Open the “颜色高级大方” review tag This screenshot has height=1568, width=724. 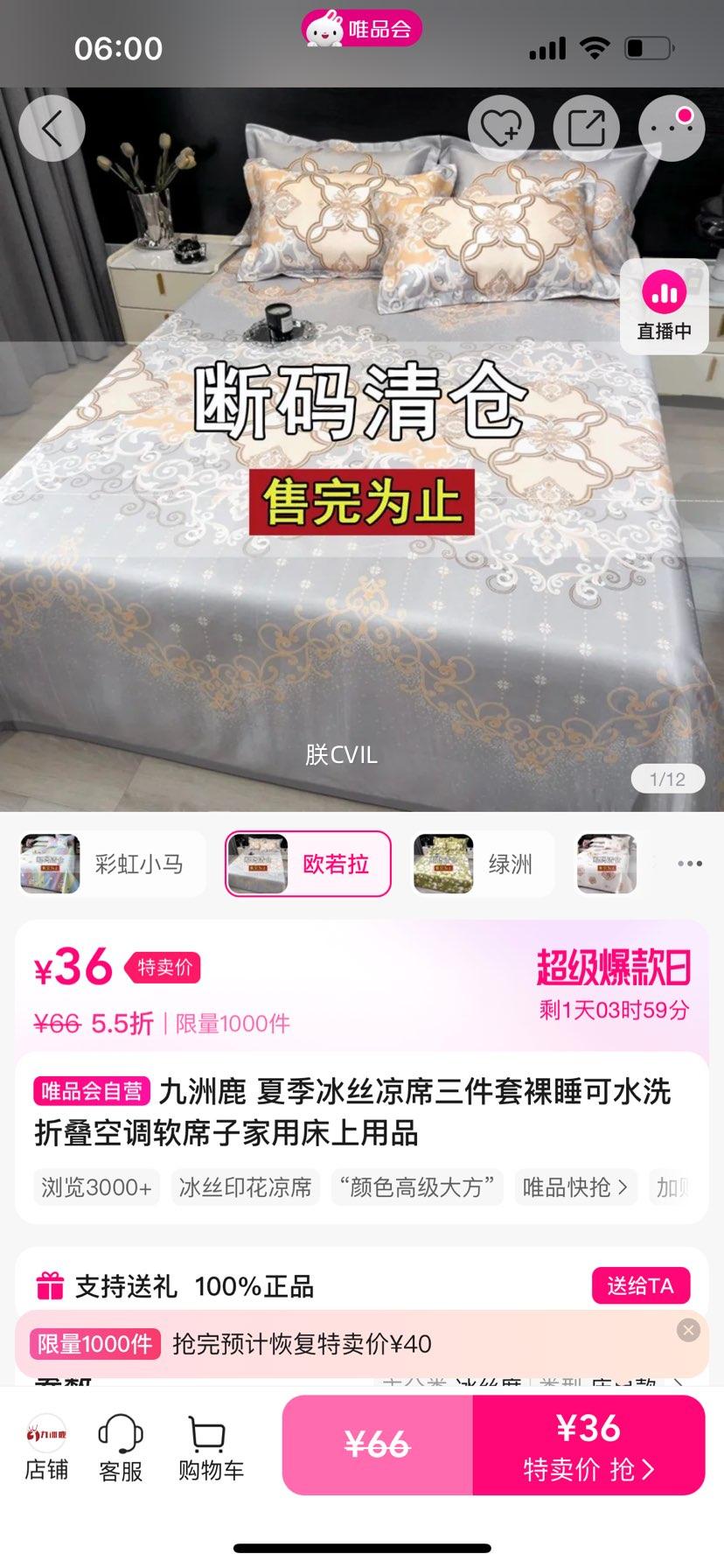pos(417,1187)
